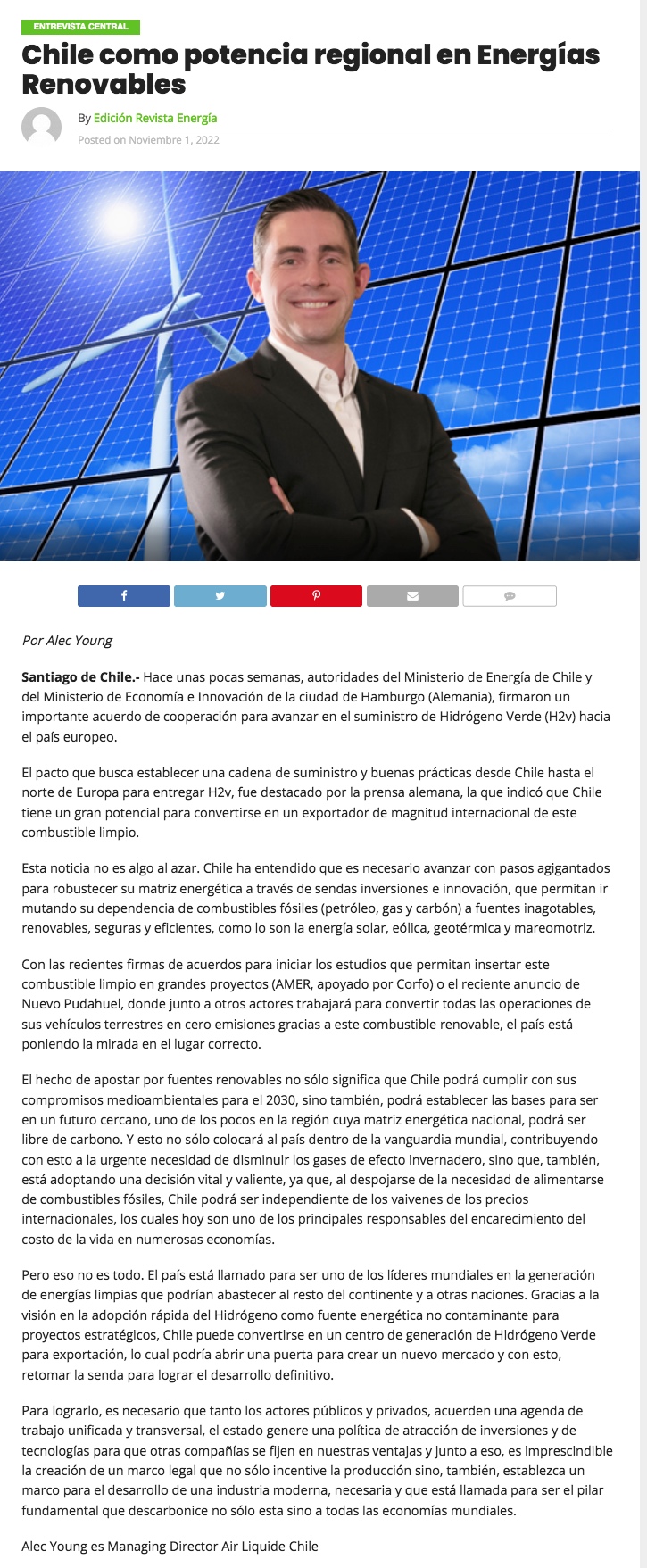Pin the article on Pinterest
Image resolution: width=647 pixels, height=1568 pixels.
pos(316,596)
